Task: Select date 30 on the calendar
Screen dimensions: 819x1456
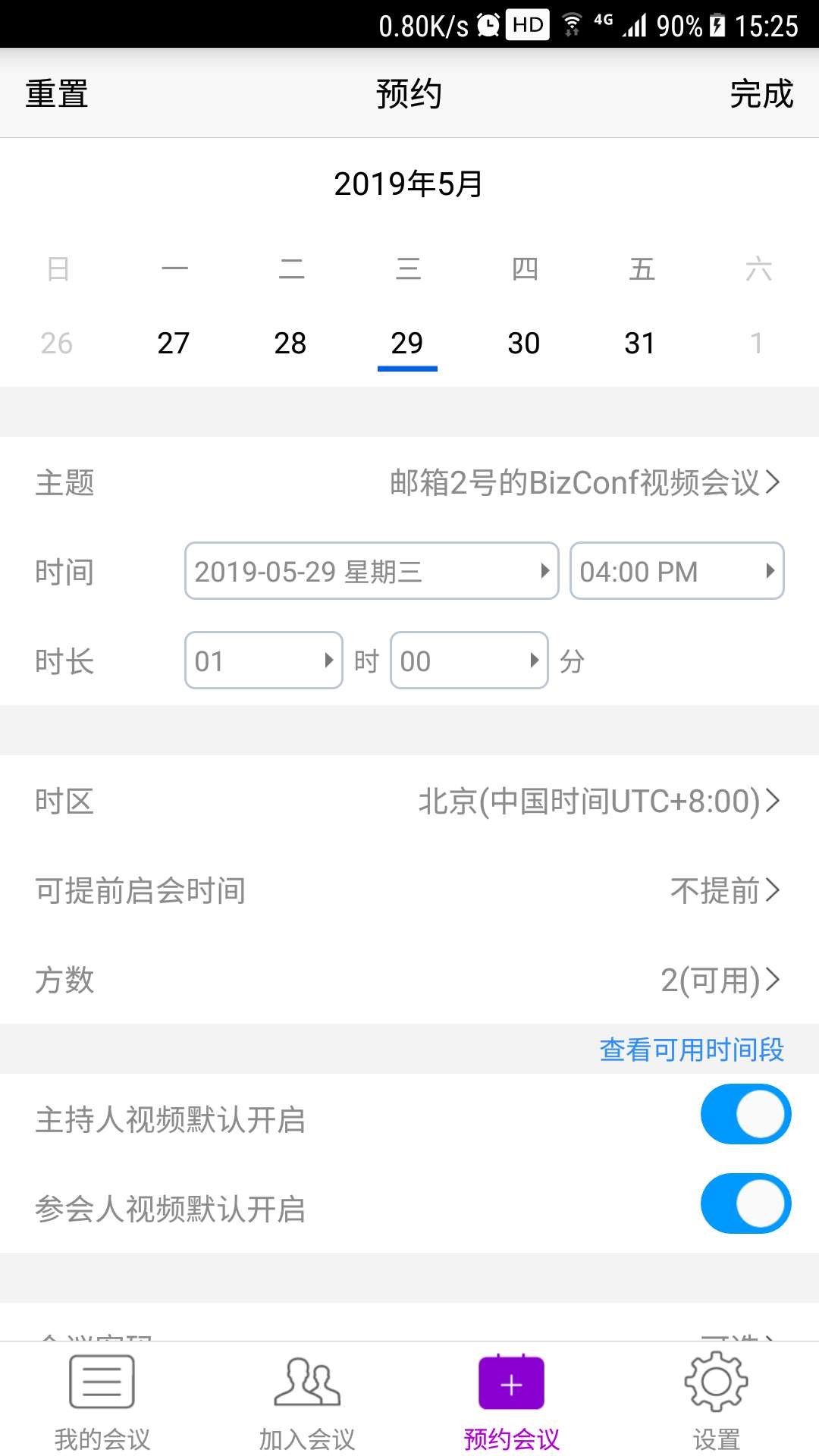Action: point(524,343)
